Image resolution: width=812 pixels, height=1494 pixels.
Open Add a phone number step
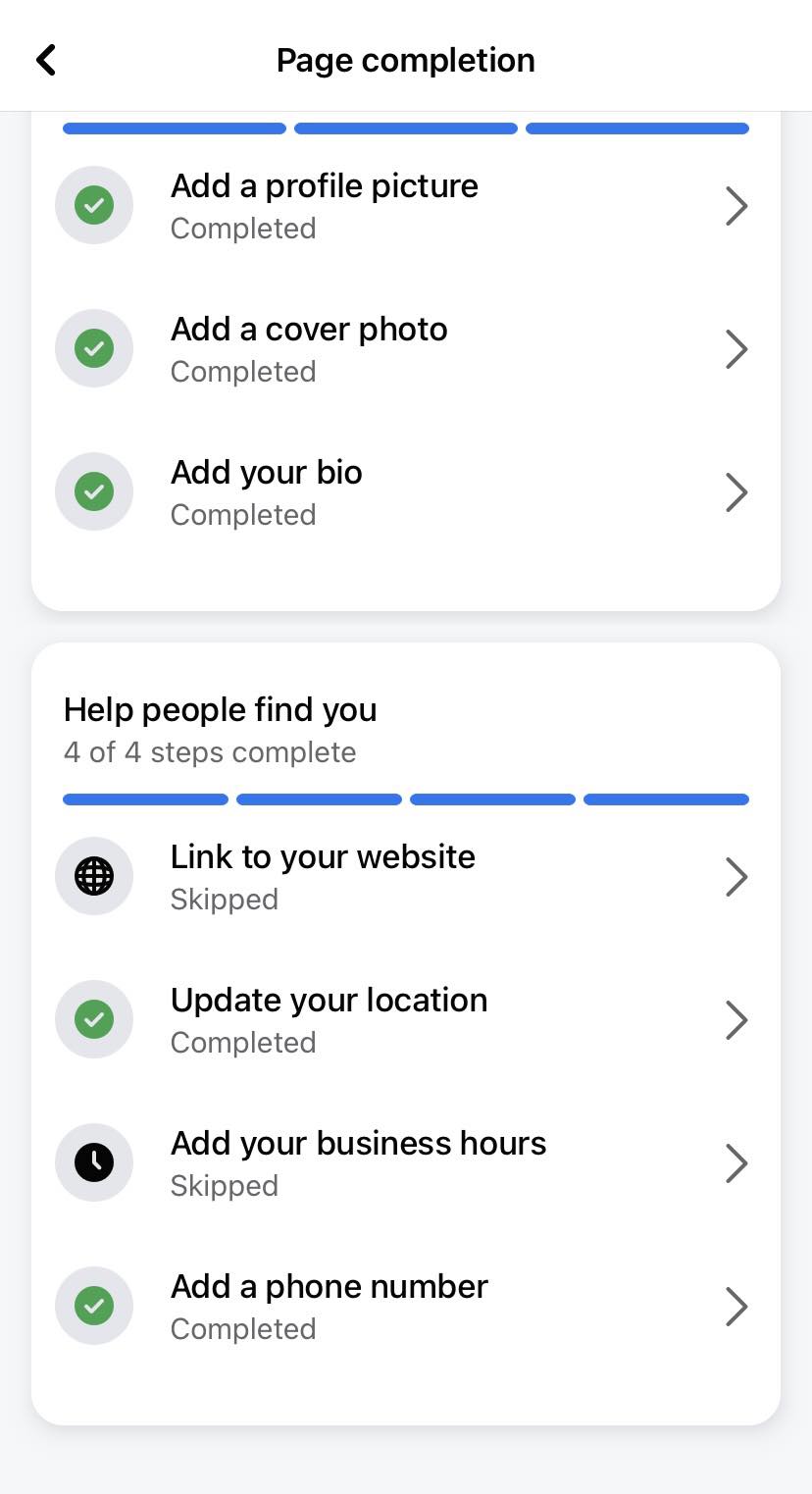405,1307
